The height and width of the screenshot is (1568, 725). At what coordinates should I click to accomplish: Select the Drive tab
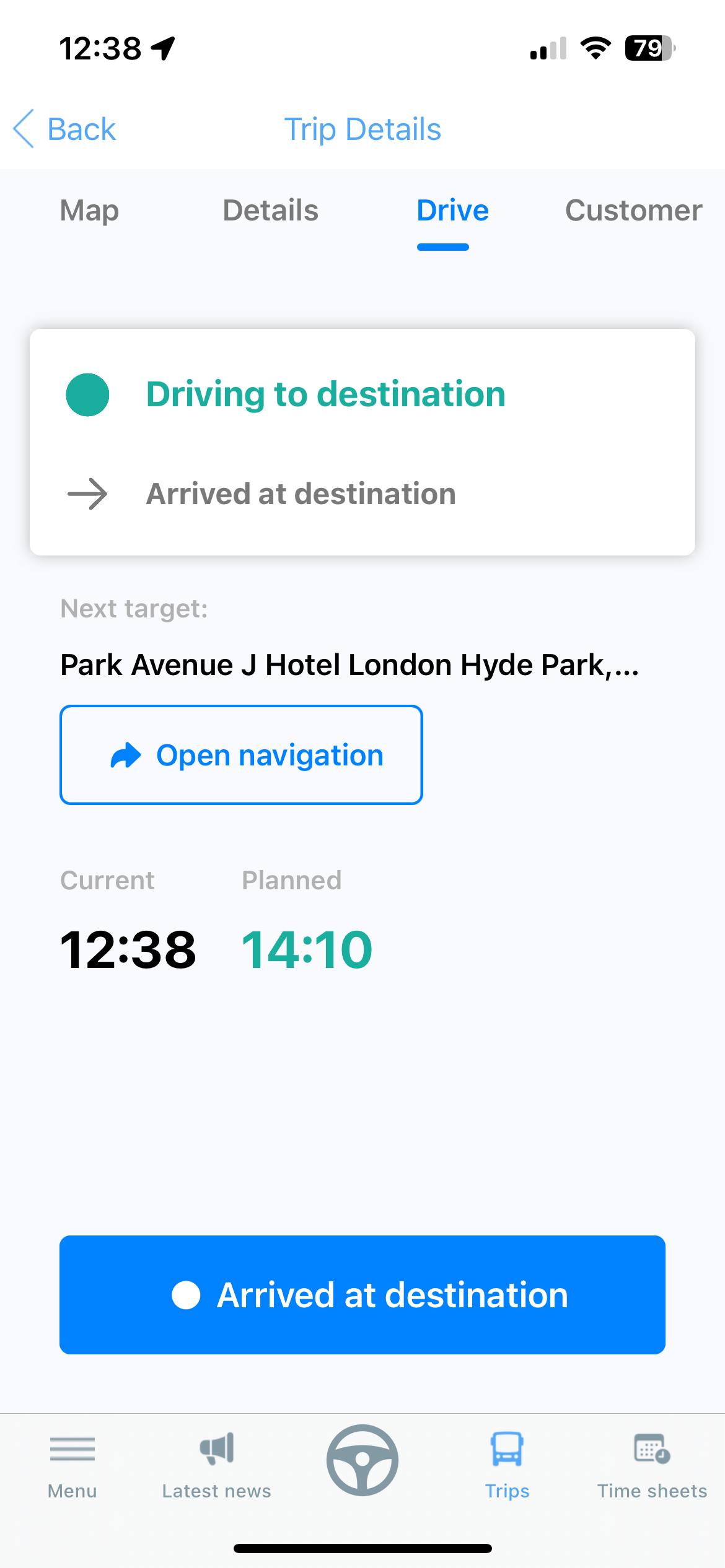point(452,211)
